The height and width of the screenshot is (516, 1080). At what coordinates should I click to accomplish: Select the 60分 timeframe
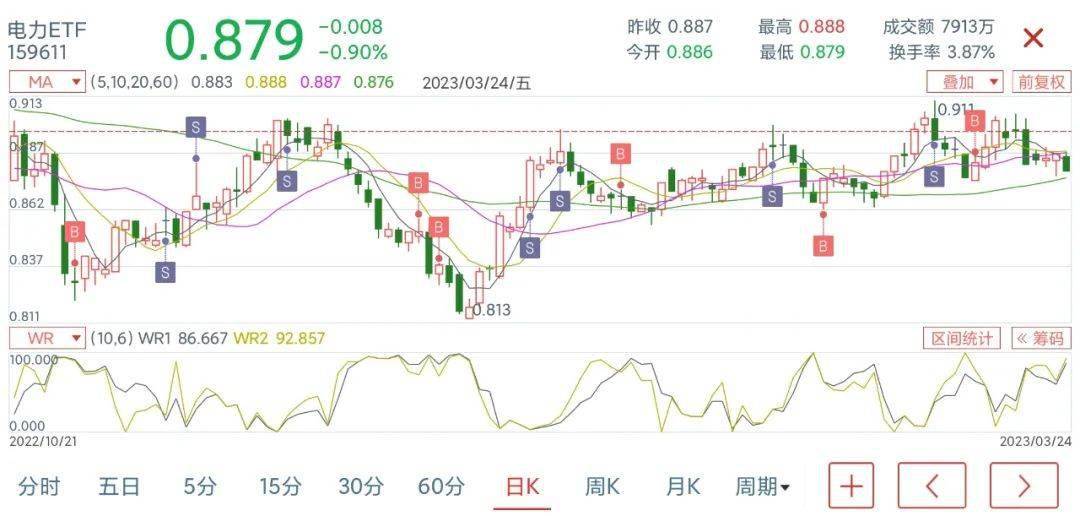click(441, 487)
